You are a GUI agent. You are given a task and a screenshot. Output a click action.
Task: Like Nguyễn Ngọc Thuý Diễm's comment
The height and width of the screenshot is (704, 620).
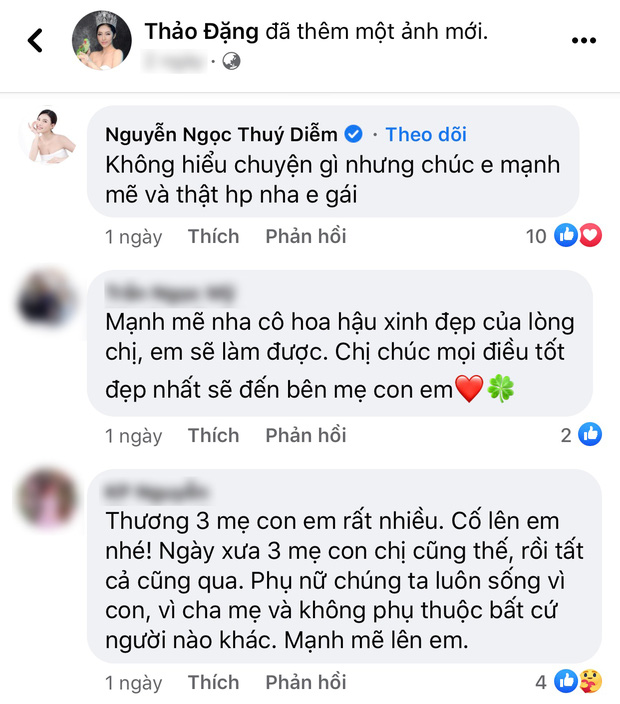[x=213, y=236]
